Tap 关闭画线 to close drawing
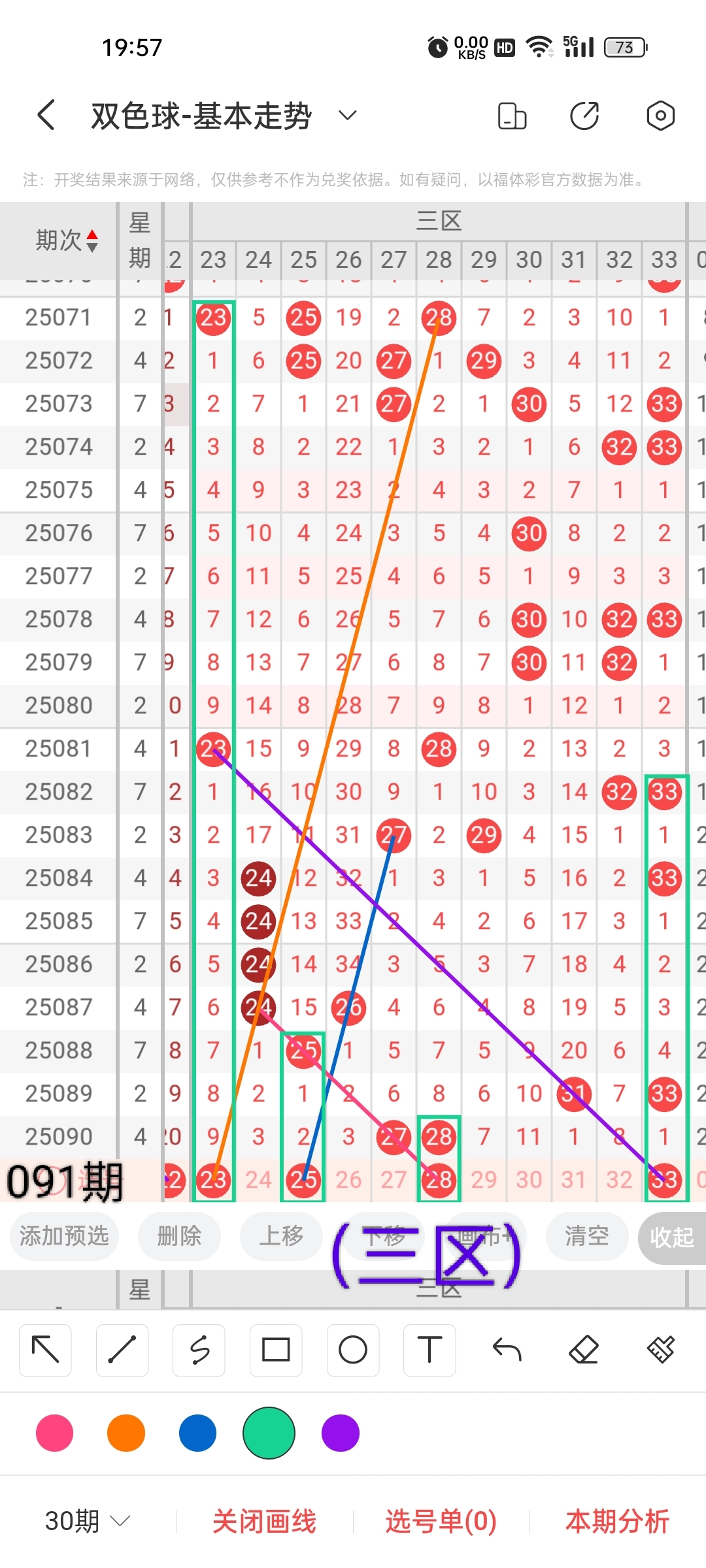Viewport: 706px width, 1568px height. point(264,1521)
